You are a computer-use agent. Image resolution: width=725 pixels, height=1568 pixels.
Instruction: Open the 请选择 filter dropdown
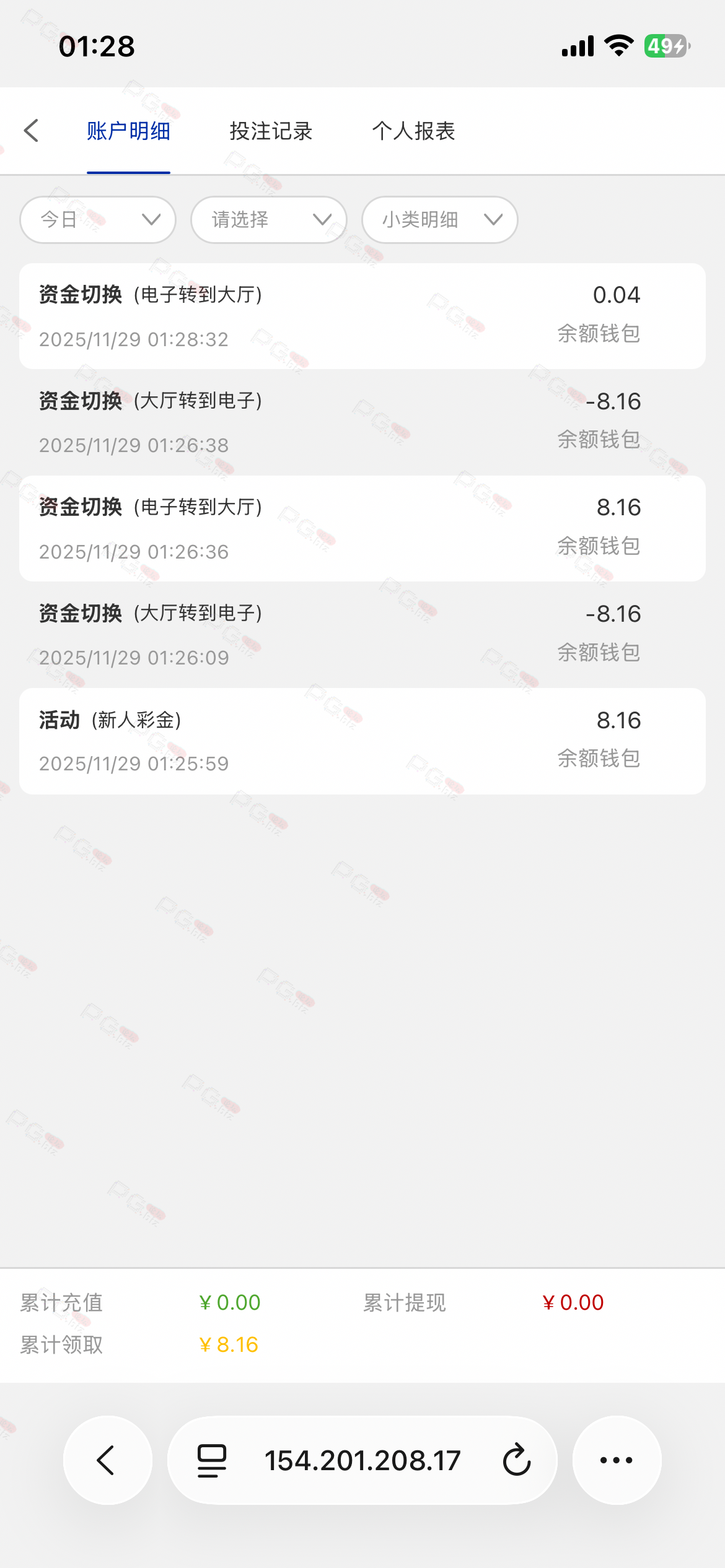pos(269,220)
